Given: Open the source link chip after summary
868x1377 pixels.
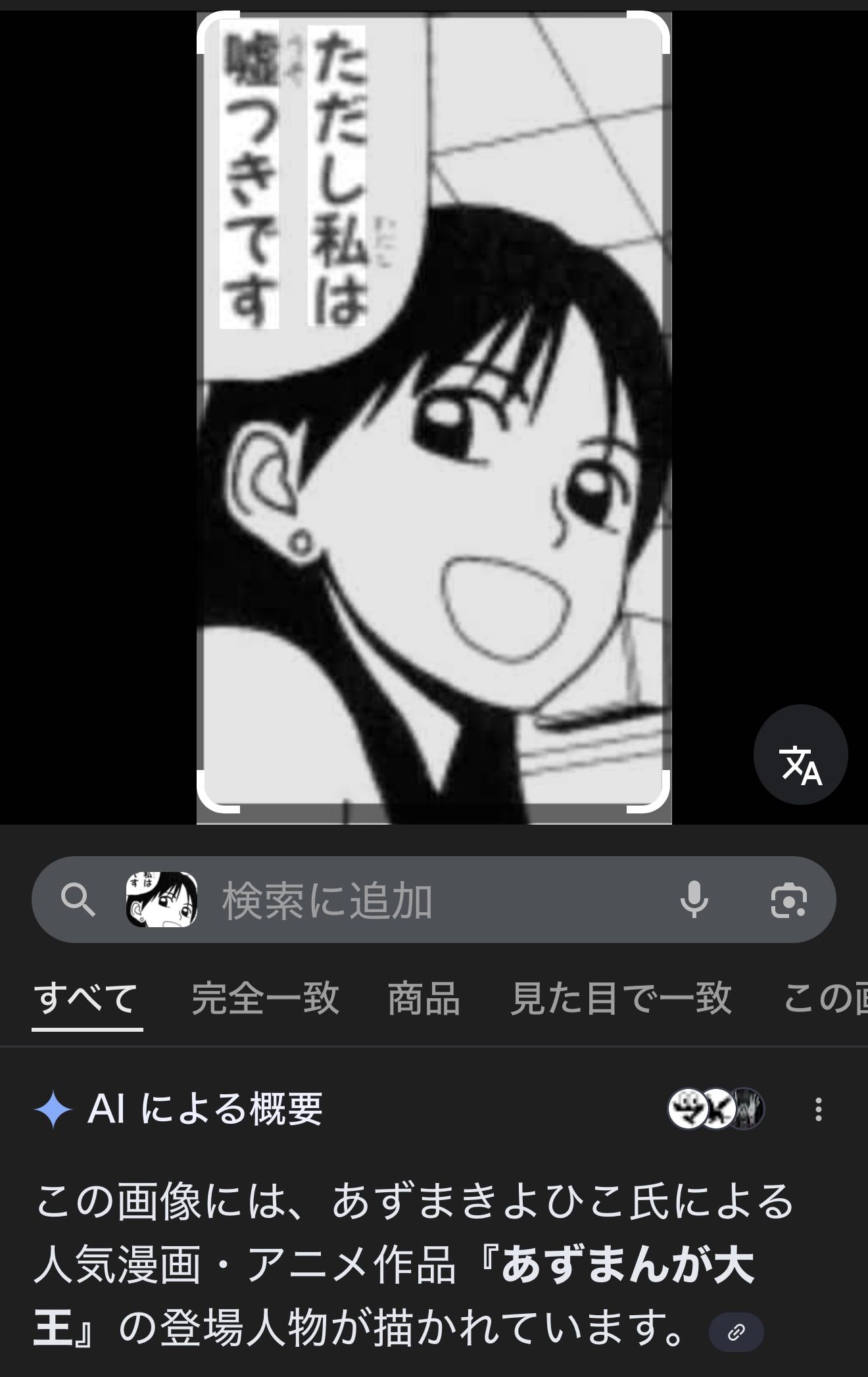Looking at the screenshot, I should pyautogui.click(x=736, y=1332).
